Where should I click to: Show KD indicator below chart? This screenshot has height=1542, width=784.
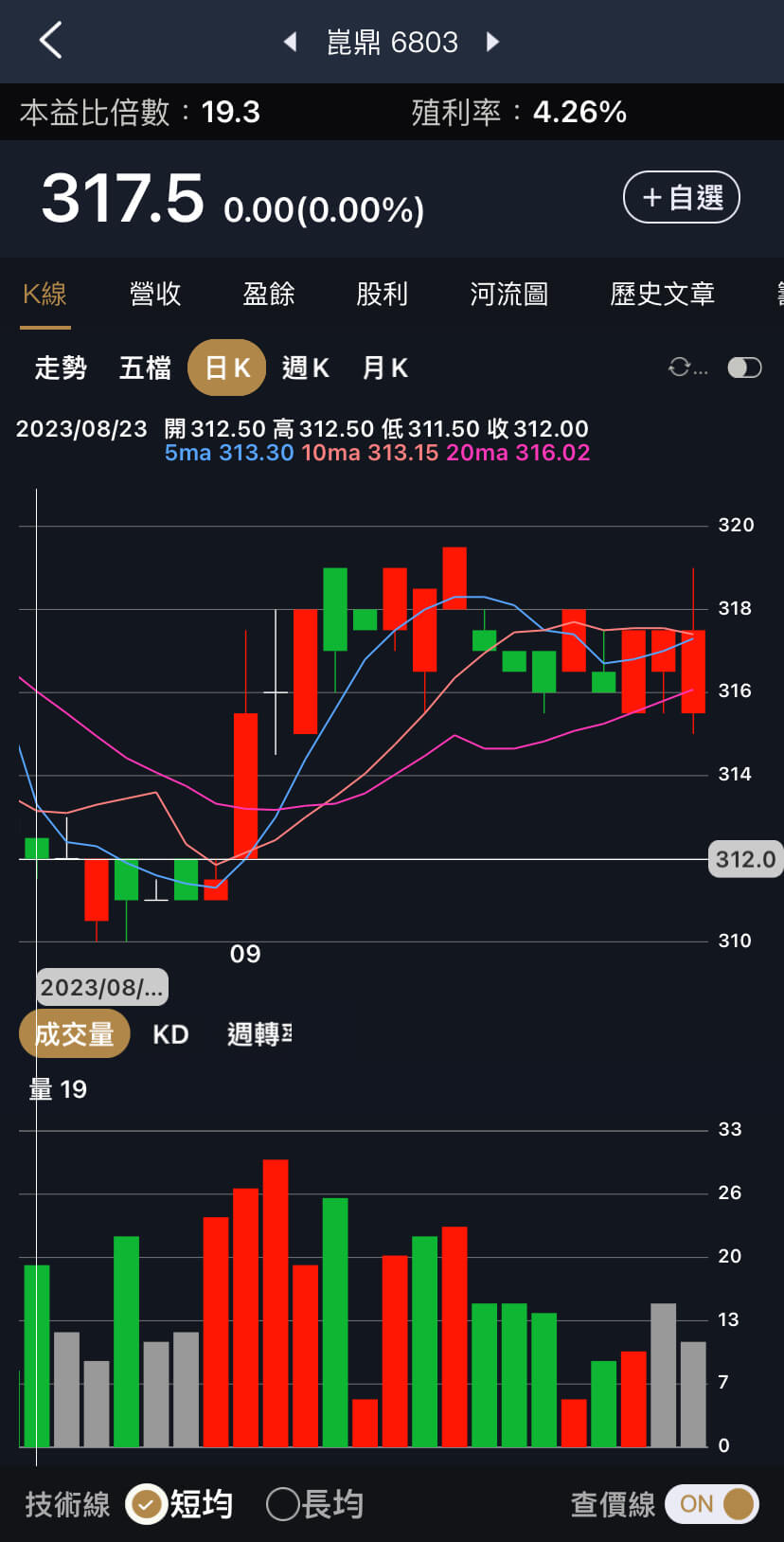pyautogui.click(x=170, y=1034)
